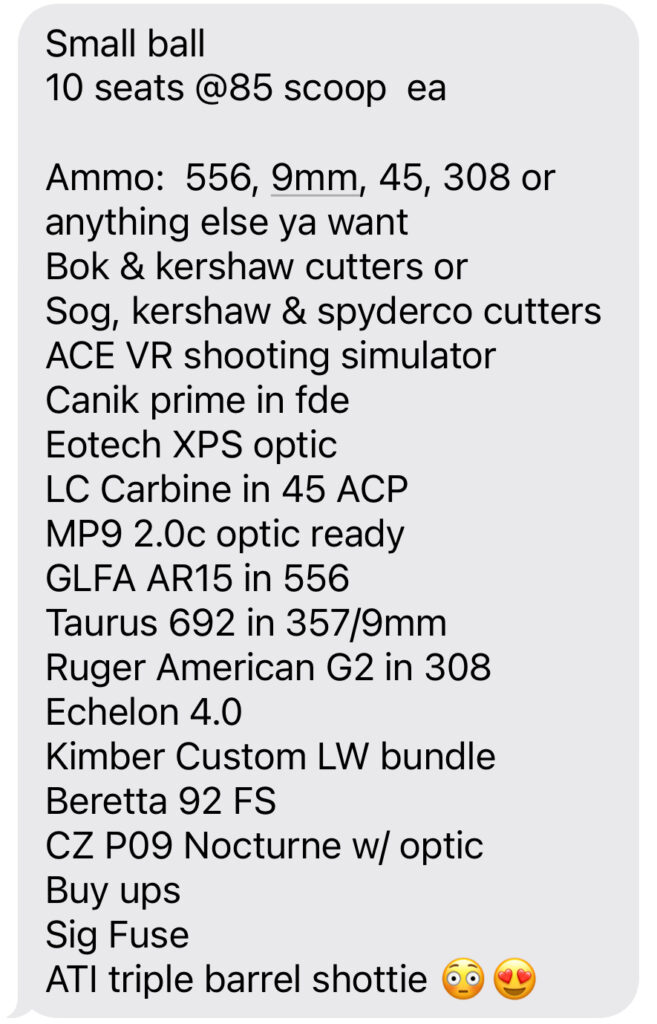Tap the underlined 9mm link
The image size is (657, 1024).
[x=315, y=178]
